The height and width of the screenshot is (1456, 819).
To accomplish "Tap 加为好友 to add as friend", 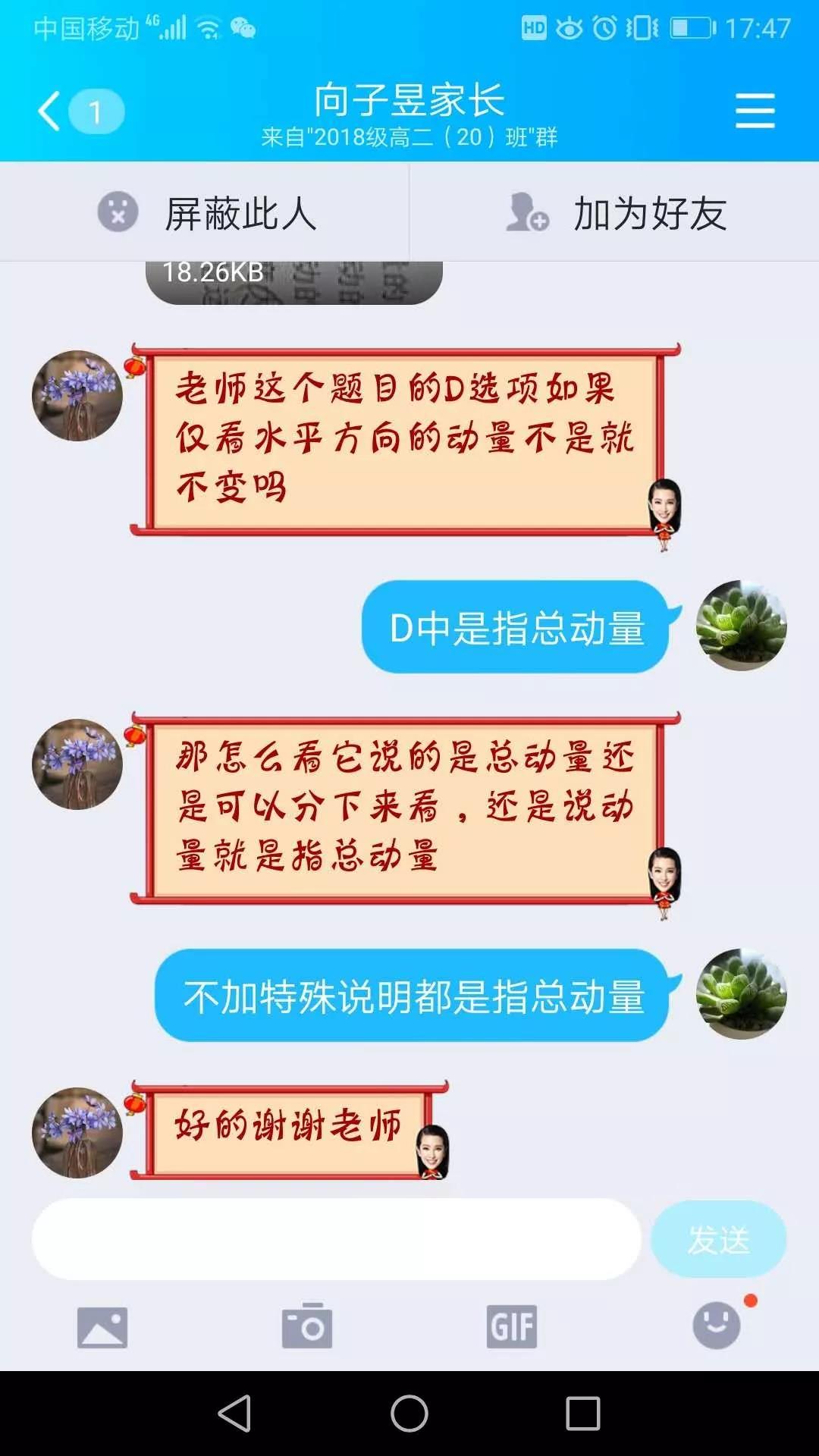I will pos(616,213).
